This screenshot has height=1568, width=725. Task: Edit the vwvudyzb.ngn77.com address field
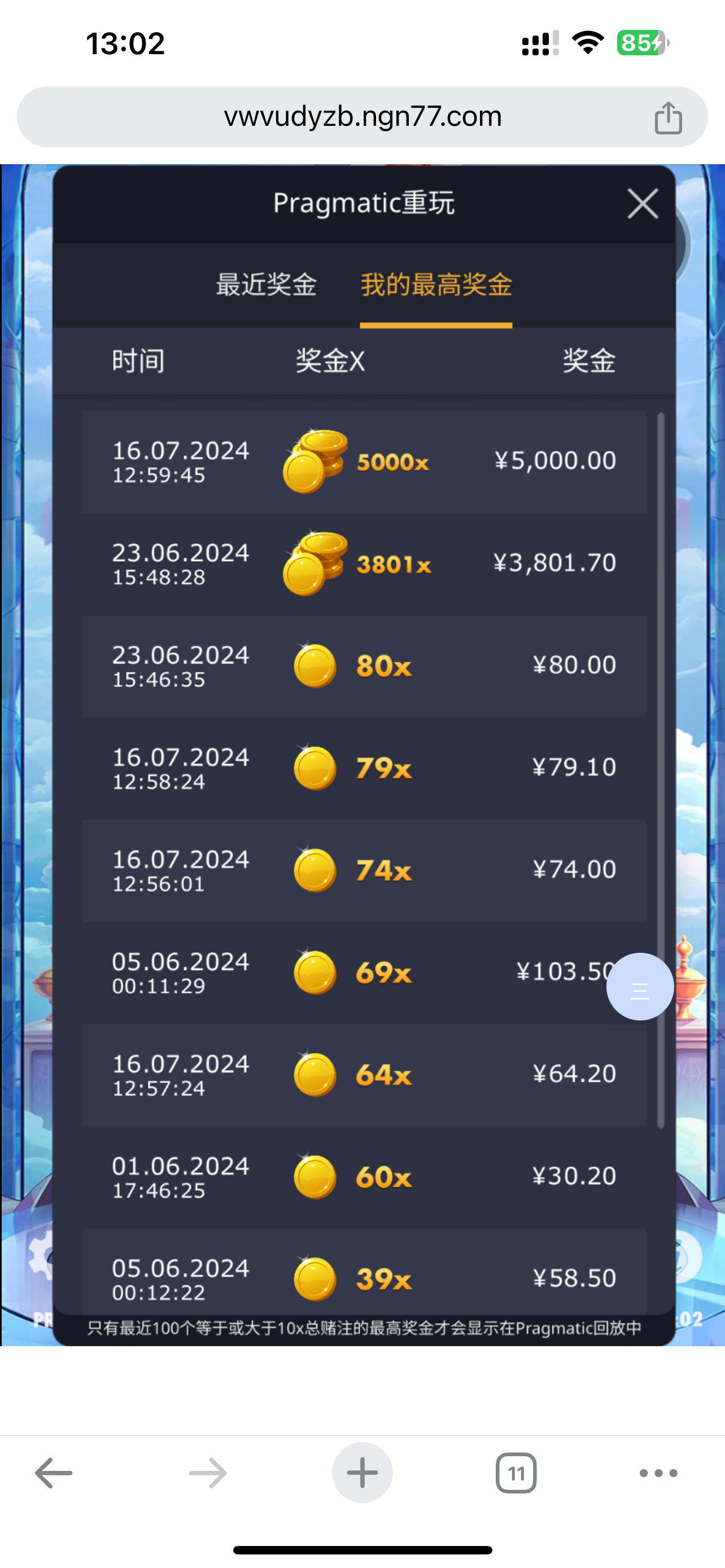362,117
